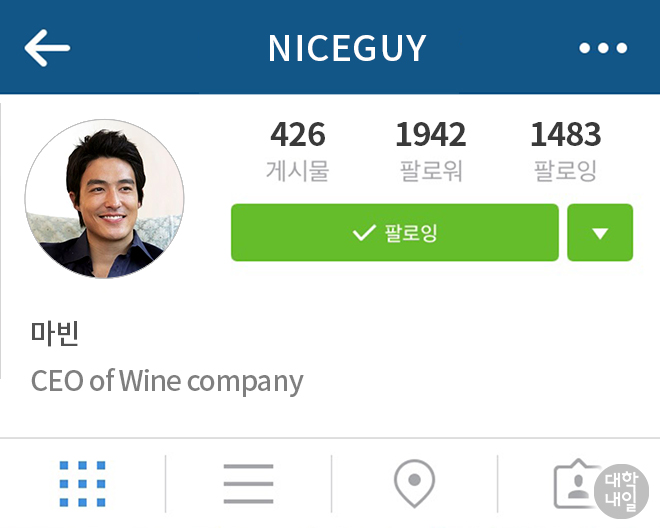Tap the green 팔로잉 following button
This screenshot has height=528, width=660.
[394, 233]
